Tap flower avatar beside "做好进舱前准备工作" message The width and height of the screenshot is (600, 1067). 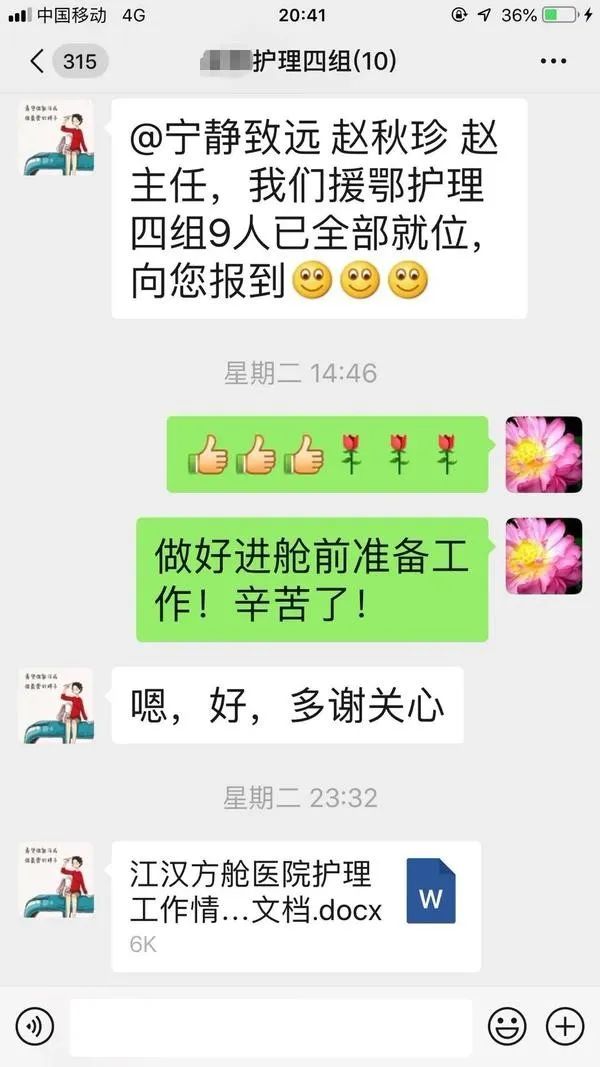click(544, 555)
